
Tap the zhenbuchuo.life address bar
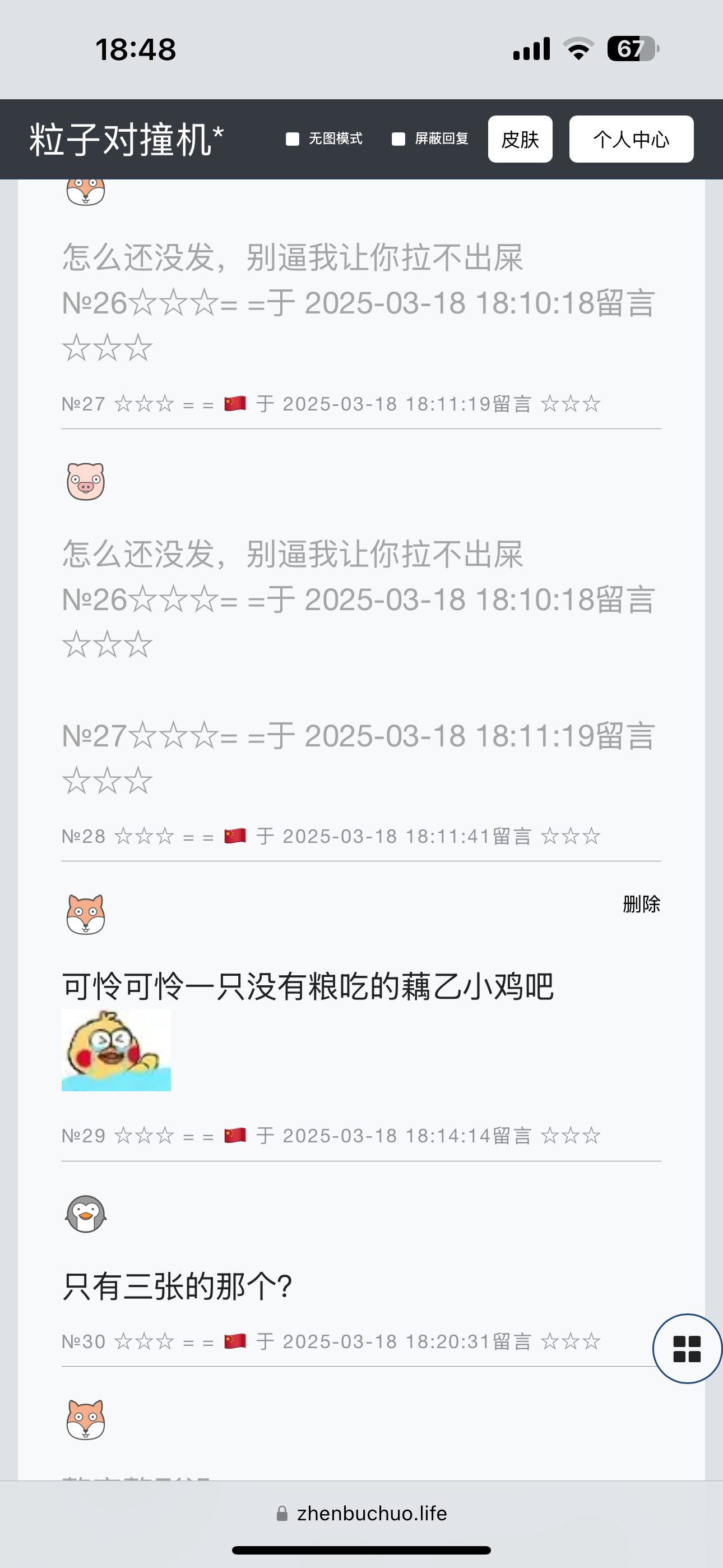(x=361, y=1513)
